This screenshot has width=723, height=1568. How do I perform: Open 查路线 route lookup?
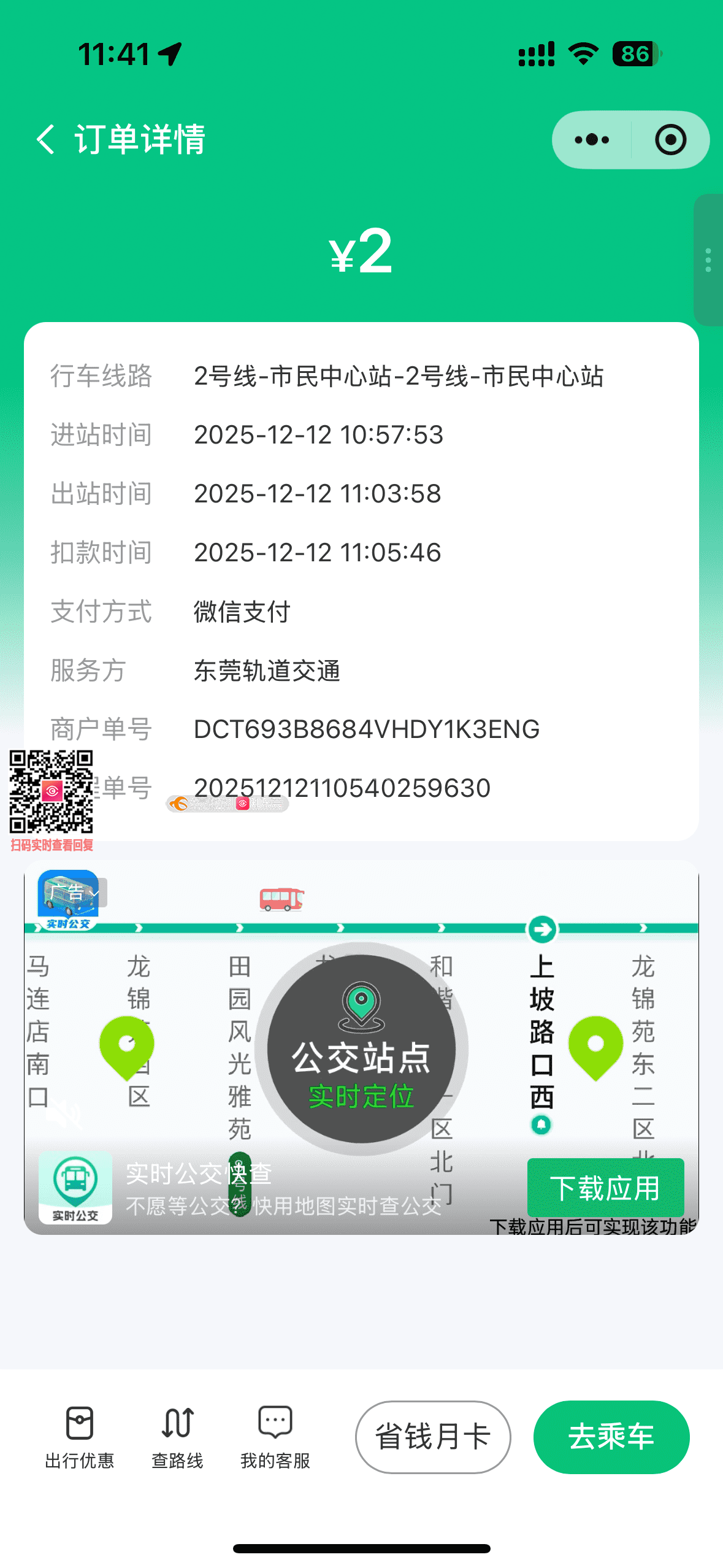pyautogui.click(x=177, y=1437)
